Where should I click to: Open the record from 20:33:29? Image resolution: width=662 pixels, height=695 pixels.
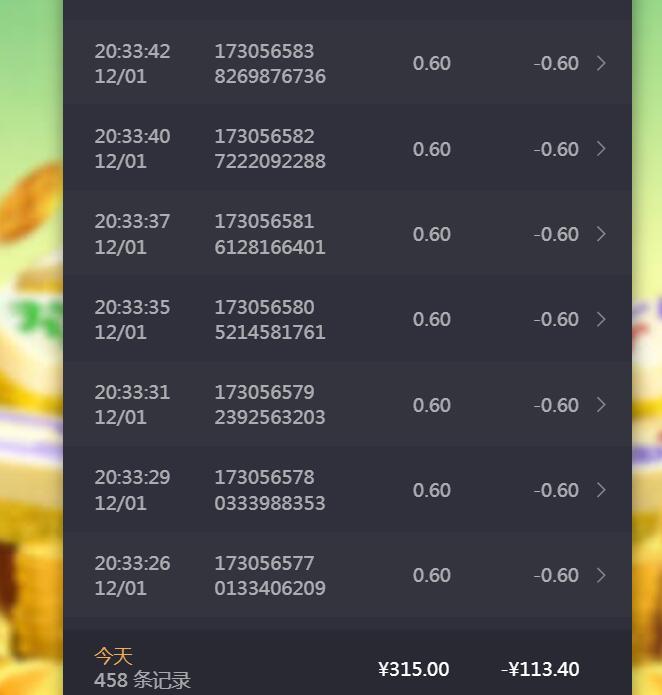point(347,490)
